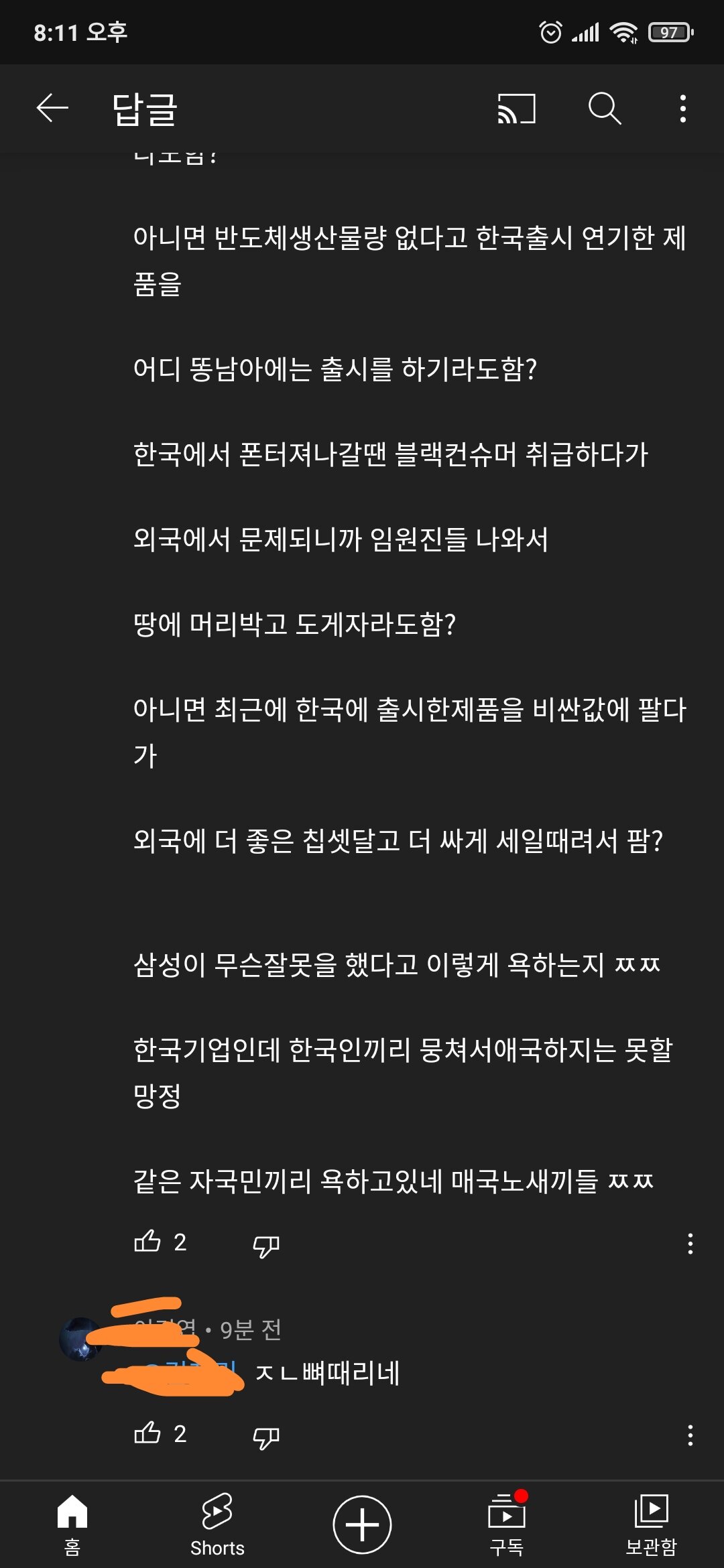Screen dimensions: 724x1568
Task: Open the cast to device option
Action: (516, 109)
